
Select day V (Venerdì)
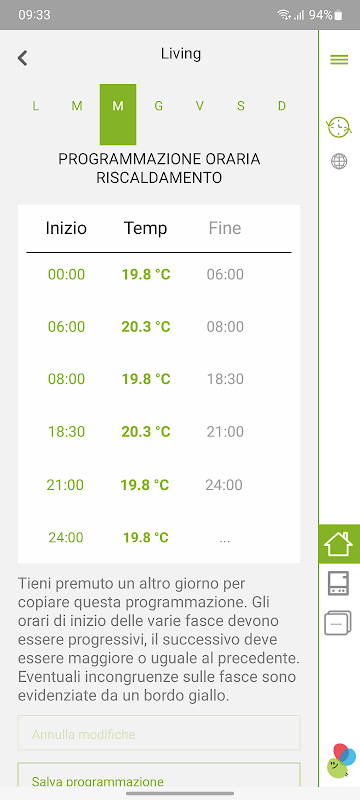click(200, 106)
